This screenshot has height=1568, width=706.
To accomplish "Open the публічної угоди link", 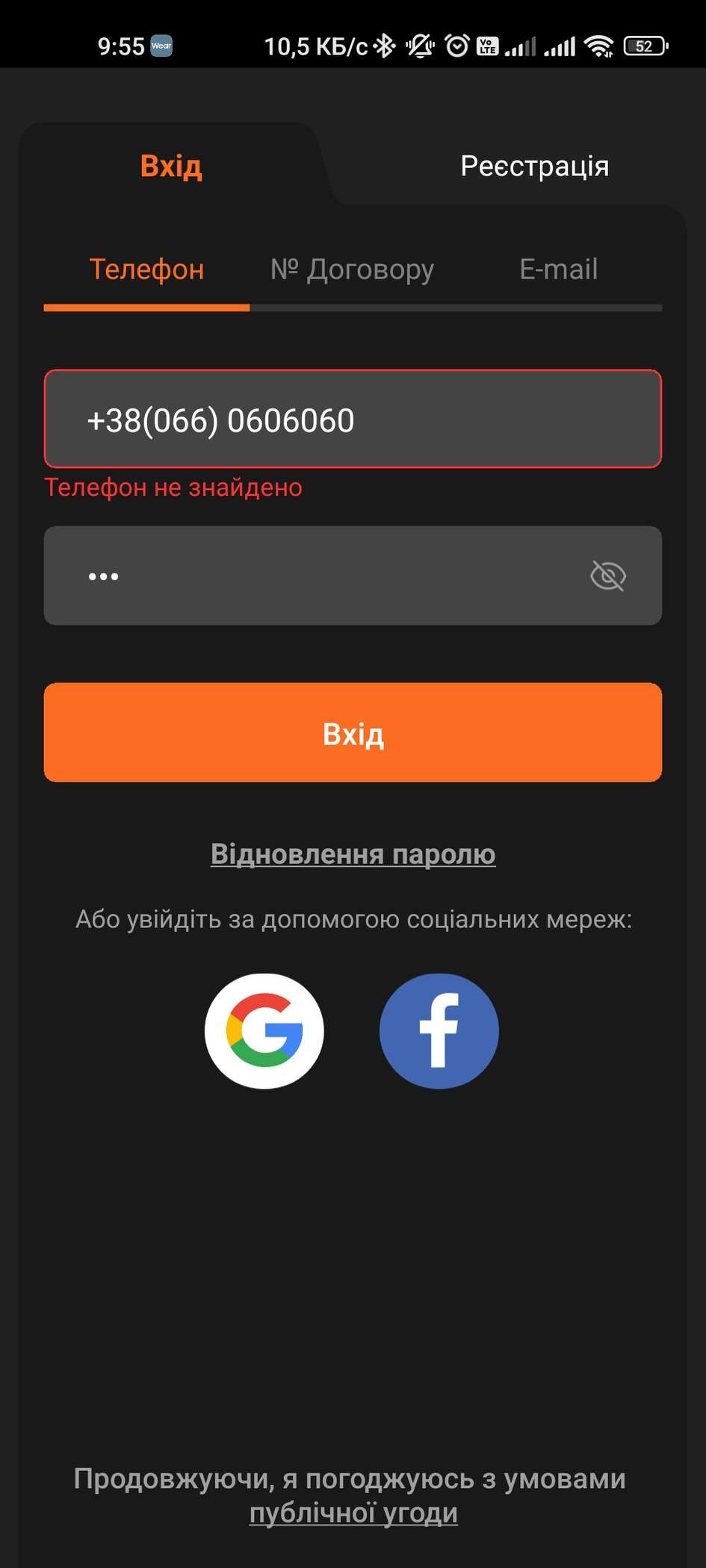I will [353, 1513].
